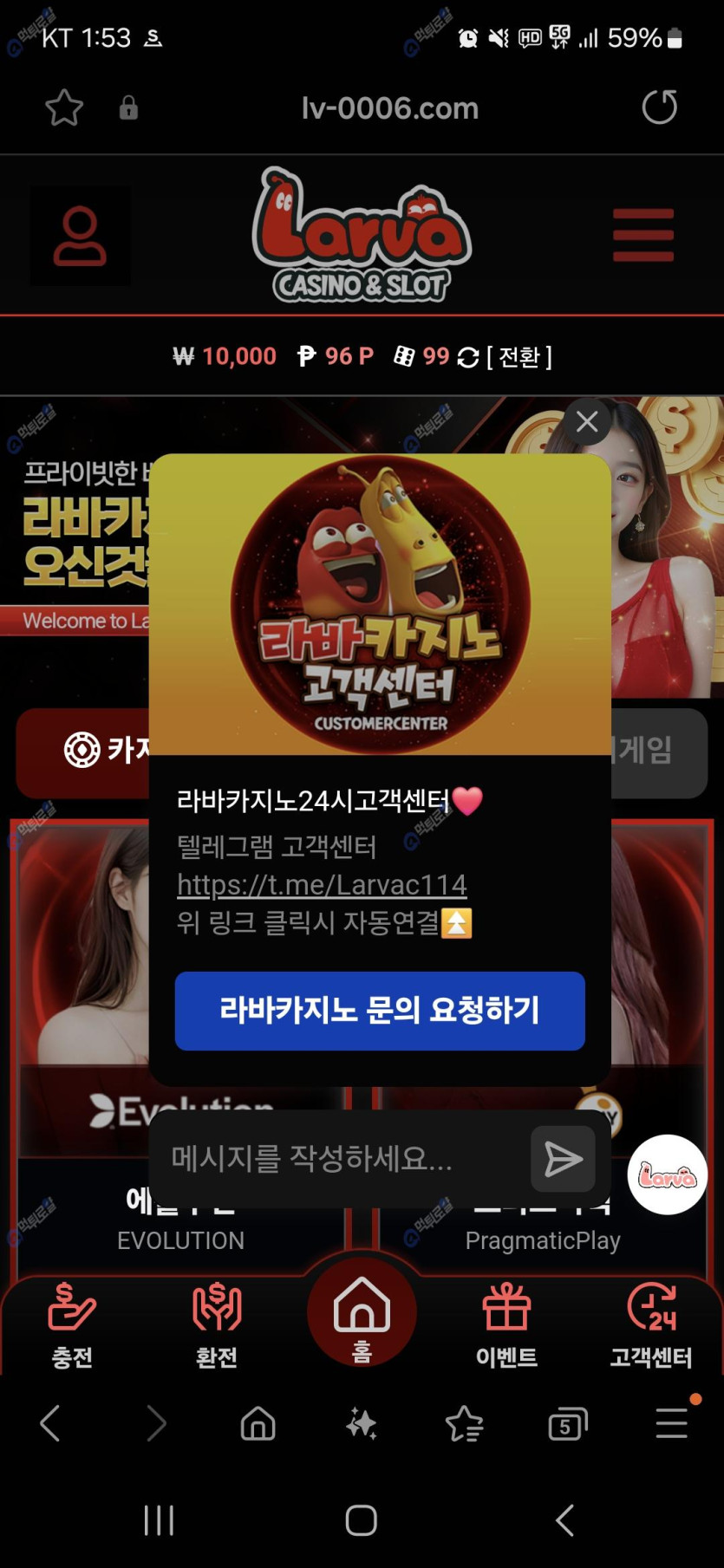Go back in the browser toolbar

coord(50,1423)
